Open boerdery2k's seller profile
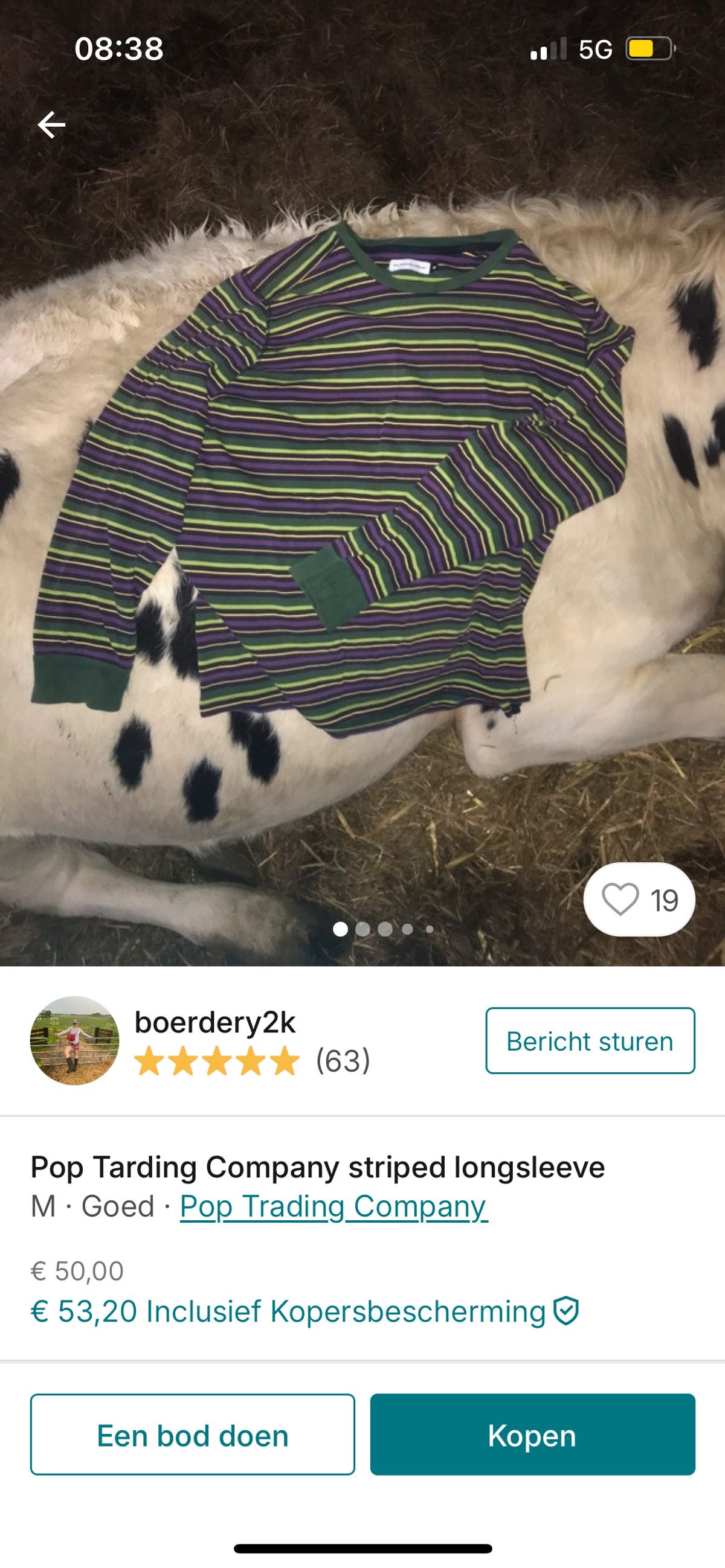 (214, 1023)
